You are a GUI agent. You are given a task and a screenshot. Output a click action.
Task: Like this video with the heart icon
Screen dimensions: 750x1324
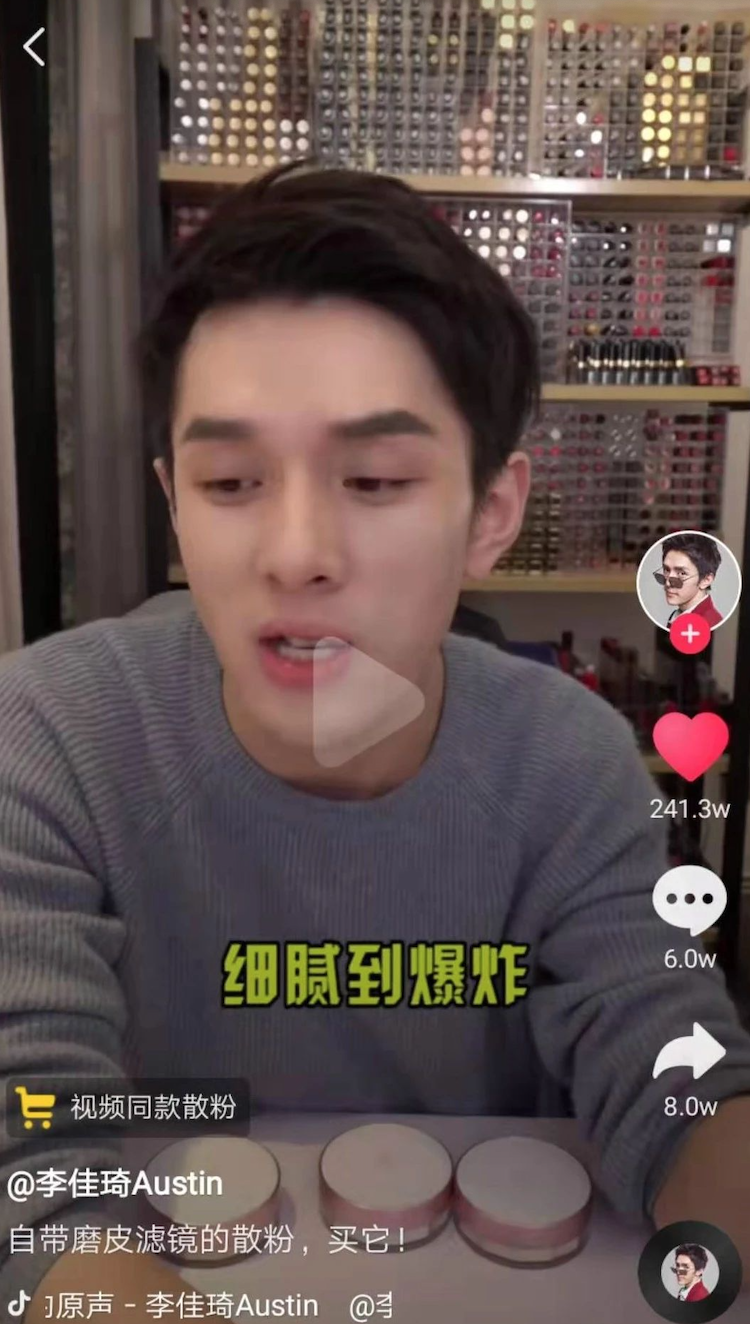[x=690, y=746]
